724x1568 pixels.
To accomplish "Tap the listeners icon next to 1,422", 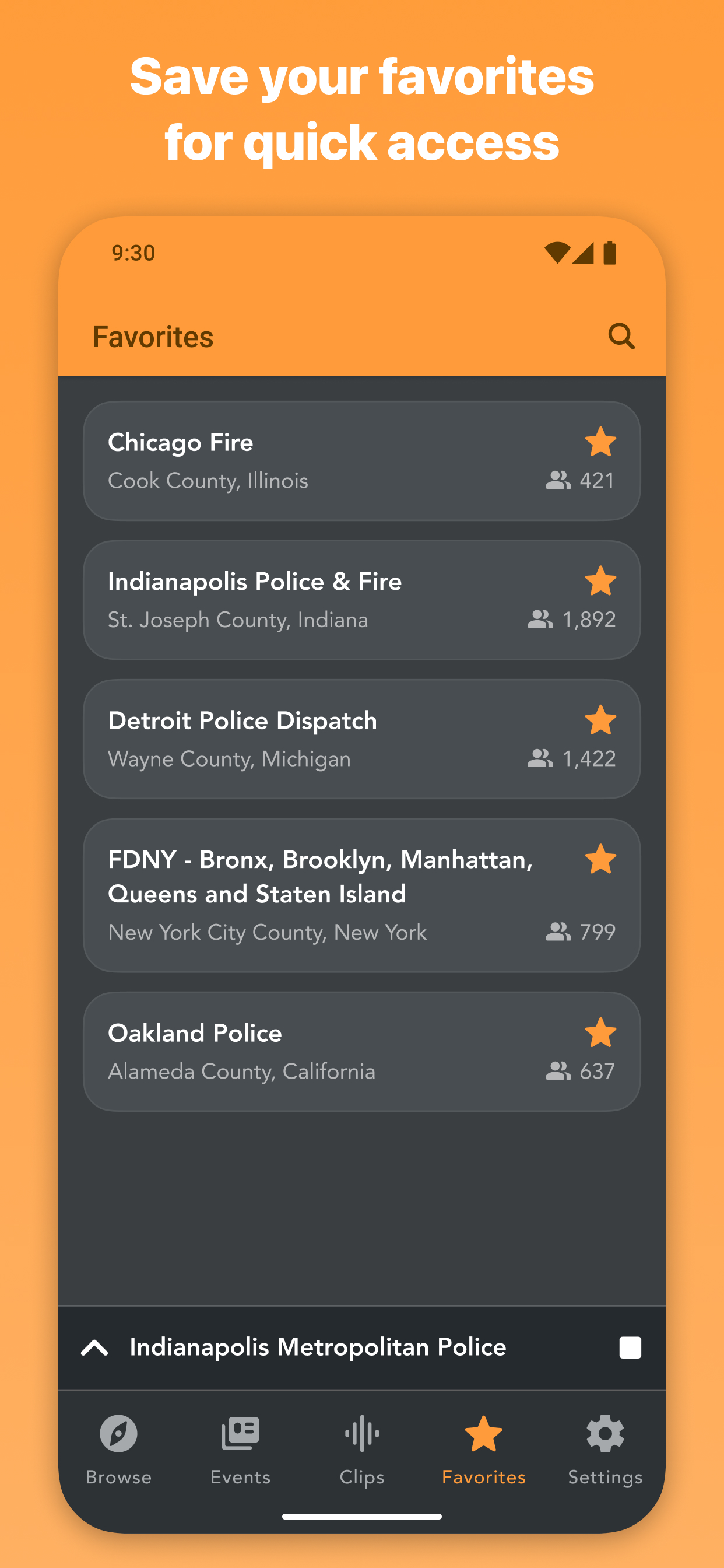I will point(541,758).
